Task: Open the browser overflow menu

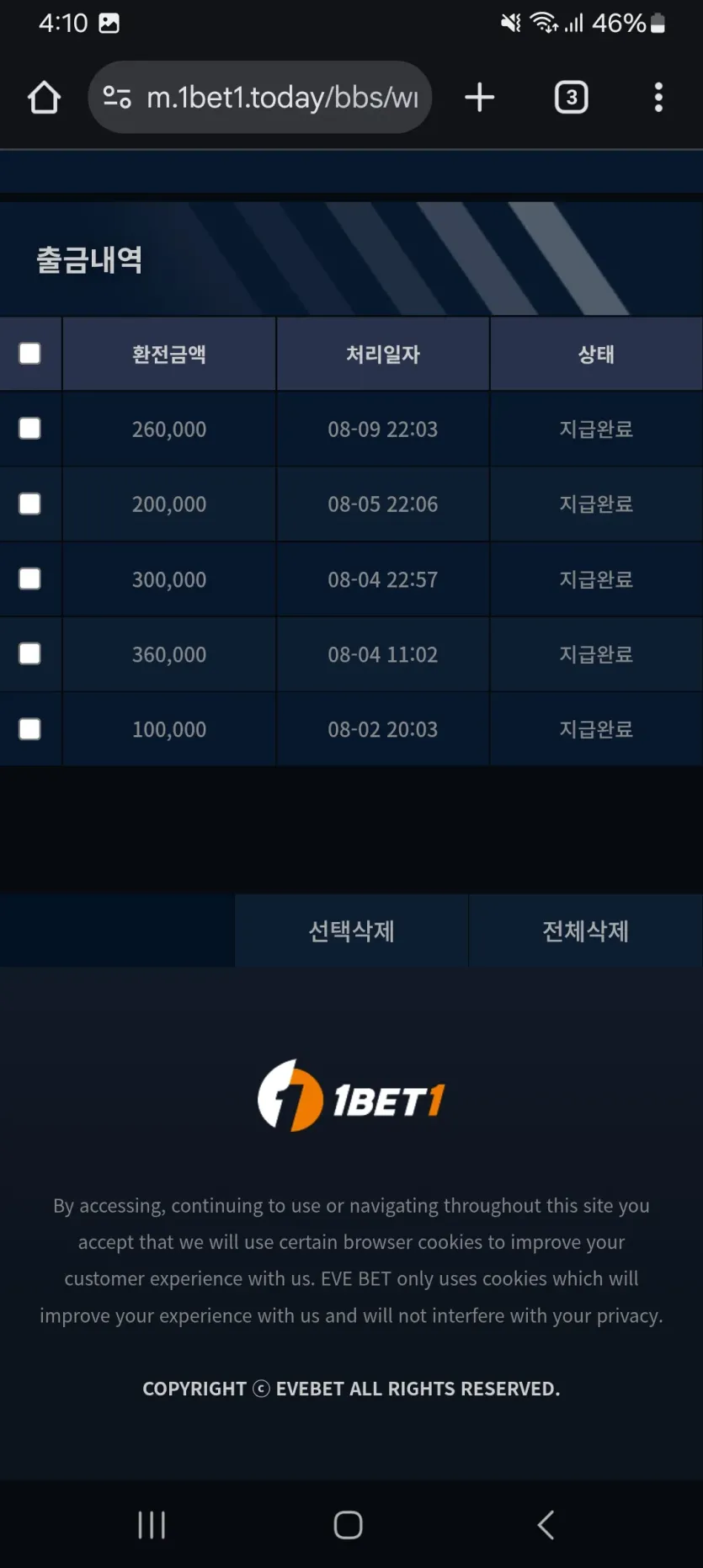Action: tap(658, 98)
